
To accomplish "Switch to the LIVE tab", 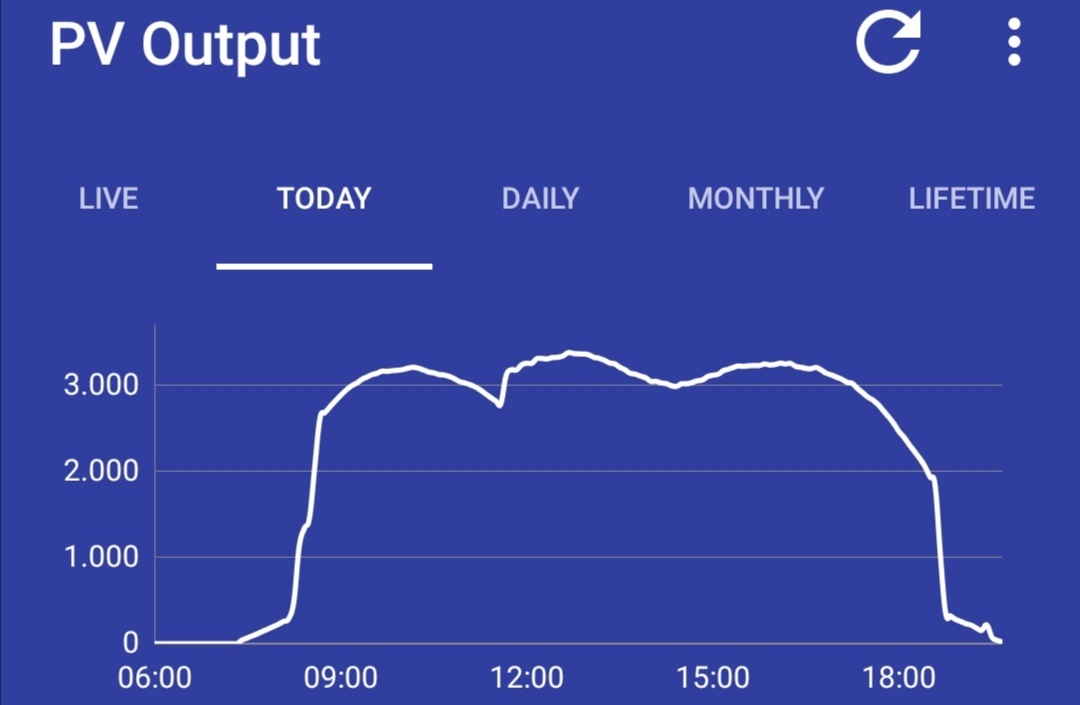I will 108,199.
